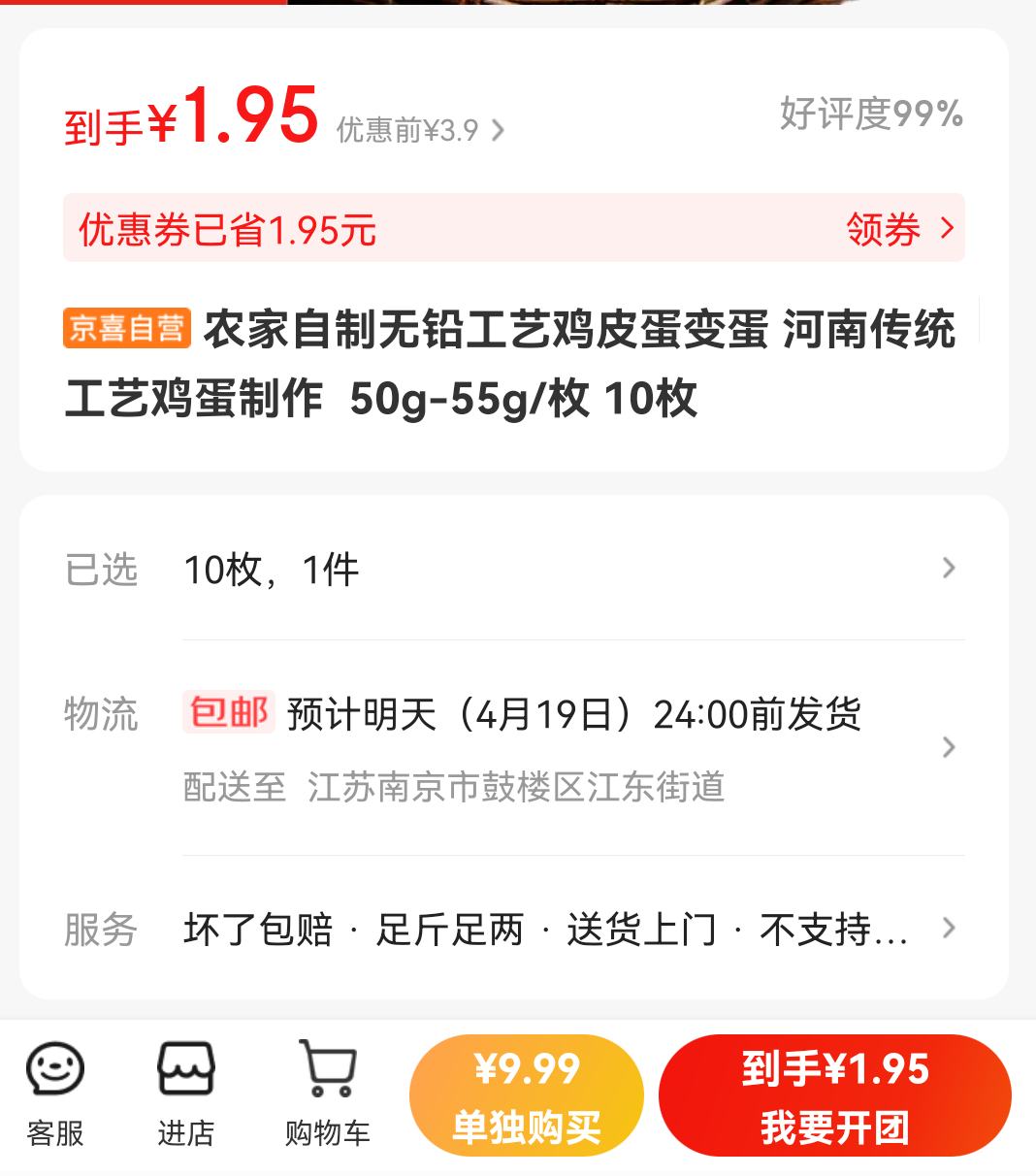This screenshot has height=1176, width=1036.
Task: Open customer service chat via 客服 icon
Action: (x=56, y=1093)
